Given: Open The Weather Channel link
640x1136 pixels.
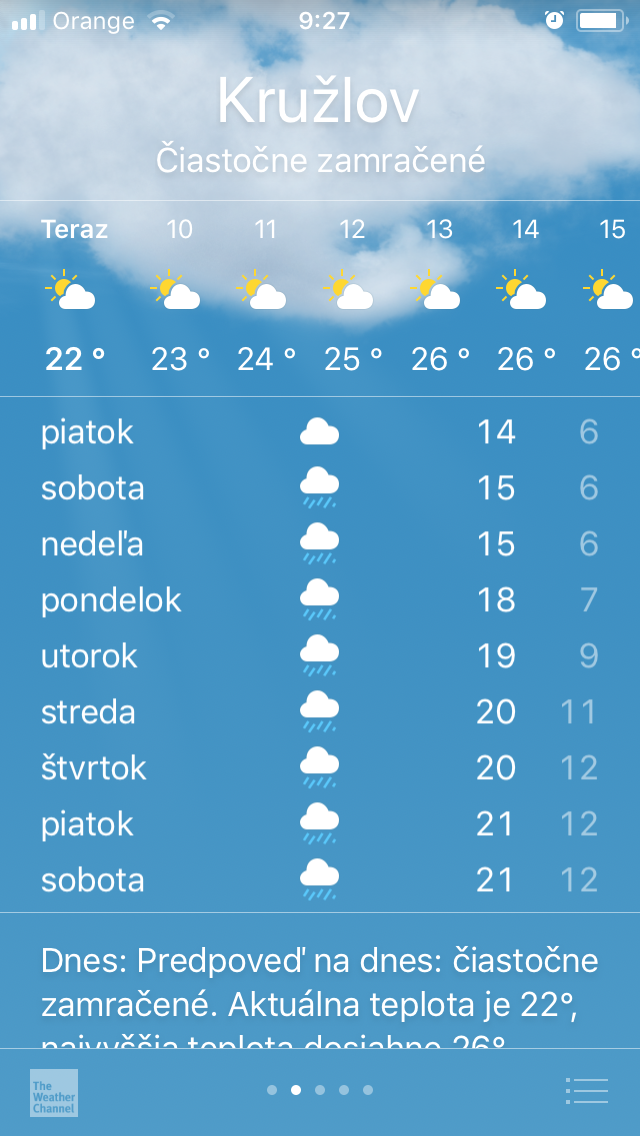Looking at the screenshot, I should click(54, 1092).
